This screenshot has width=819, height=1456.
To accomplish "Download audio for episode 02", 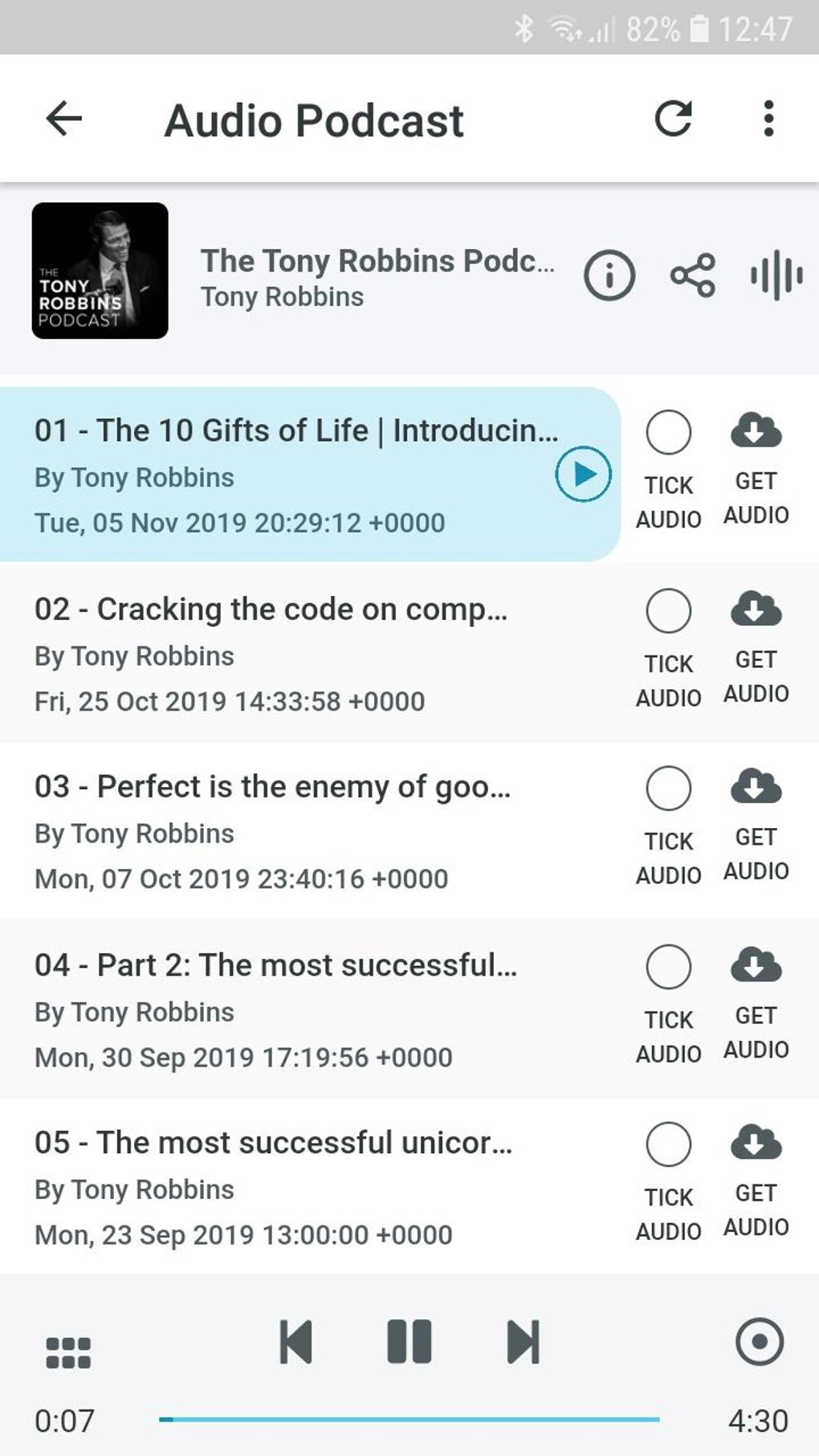I will click(756, 610).
